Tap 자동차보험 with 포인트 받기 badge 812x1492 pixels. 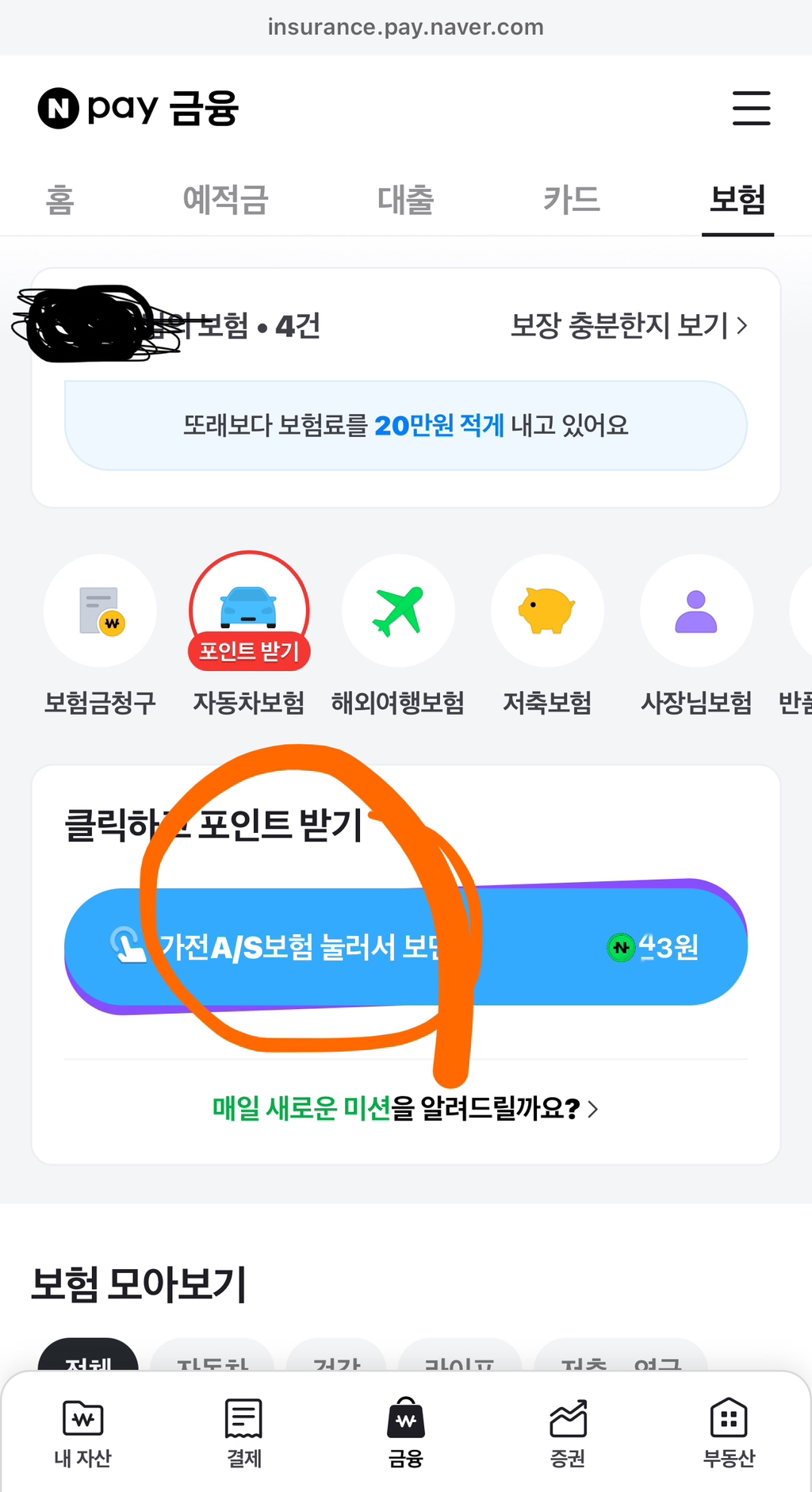click(249, 636)
